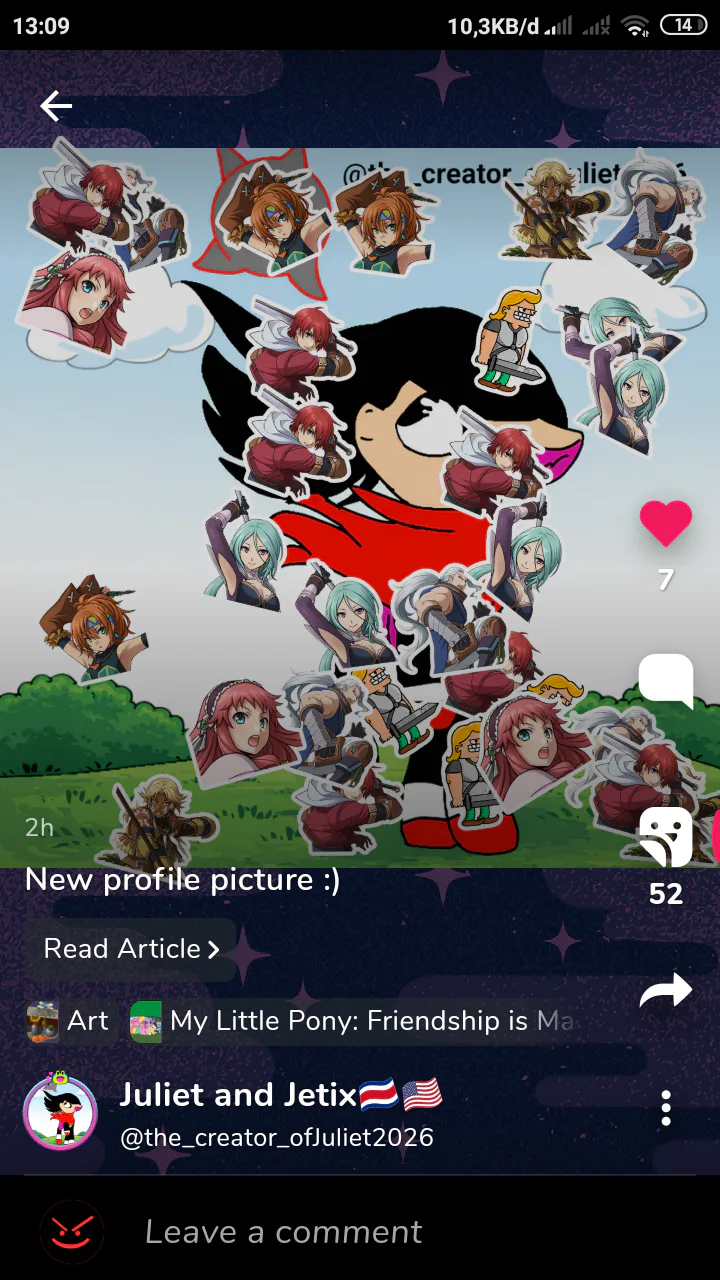Open the post's full image
Viewport: 720px width, 1280px height.
point(360,508)
